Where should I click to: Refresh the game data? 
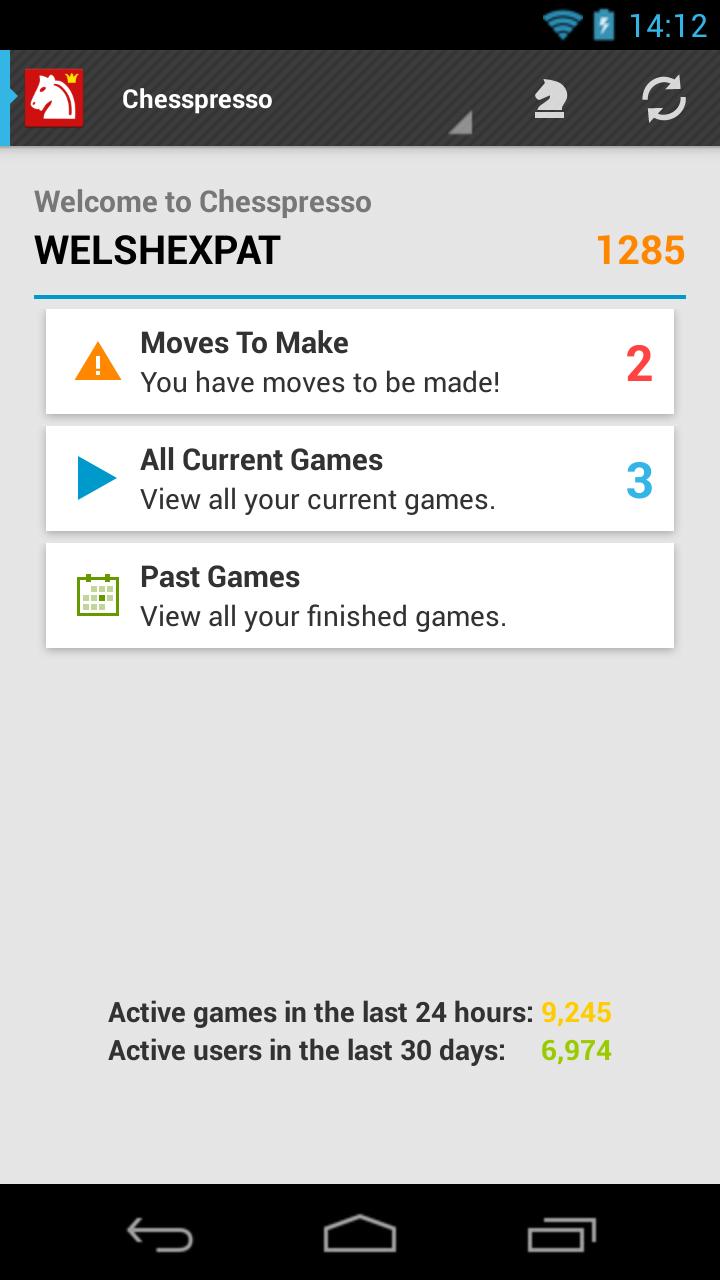coord(663,99)
